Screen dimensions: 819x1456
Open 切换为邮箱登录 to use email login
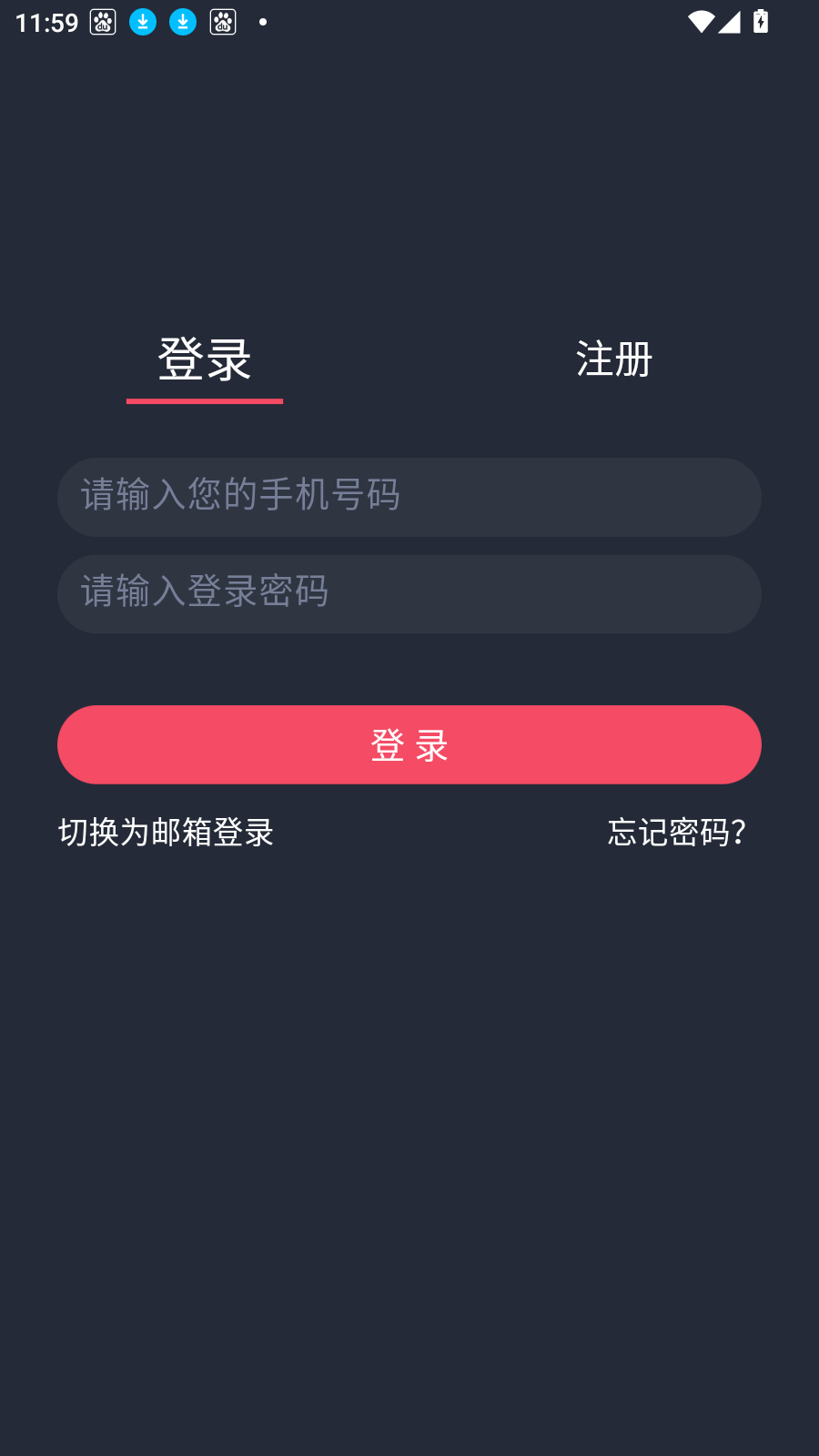pos(165,833)
